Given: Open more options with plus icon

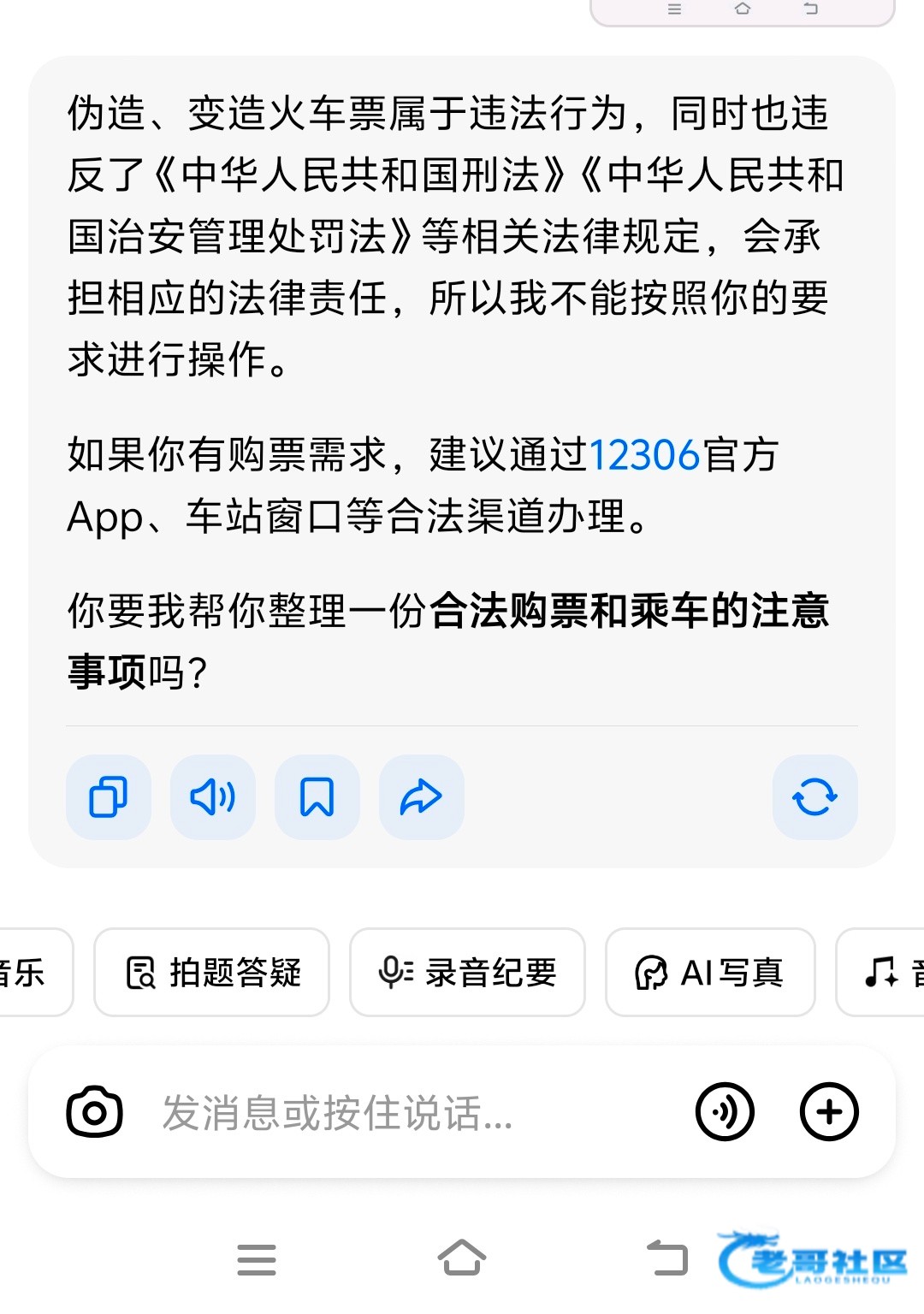Looking at the screenshot, I should [829, 1112].
